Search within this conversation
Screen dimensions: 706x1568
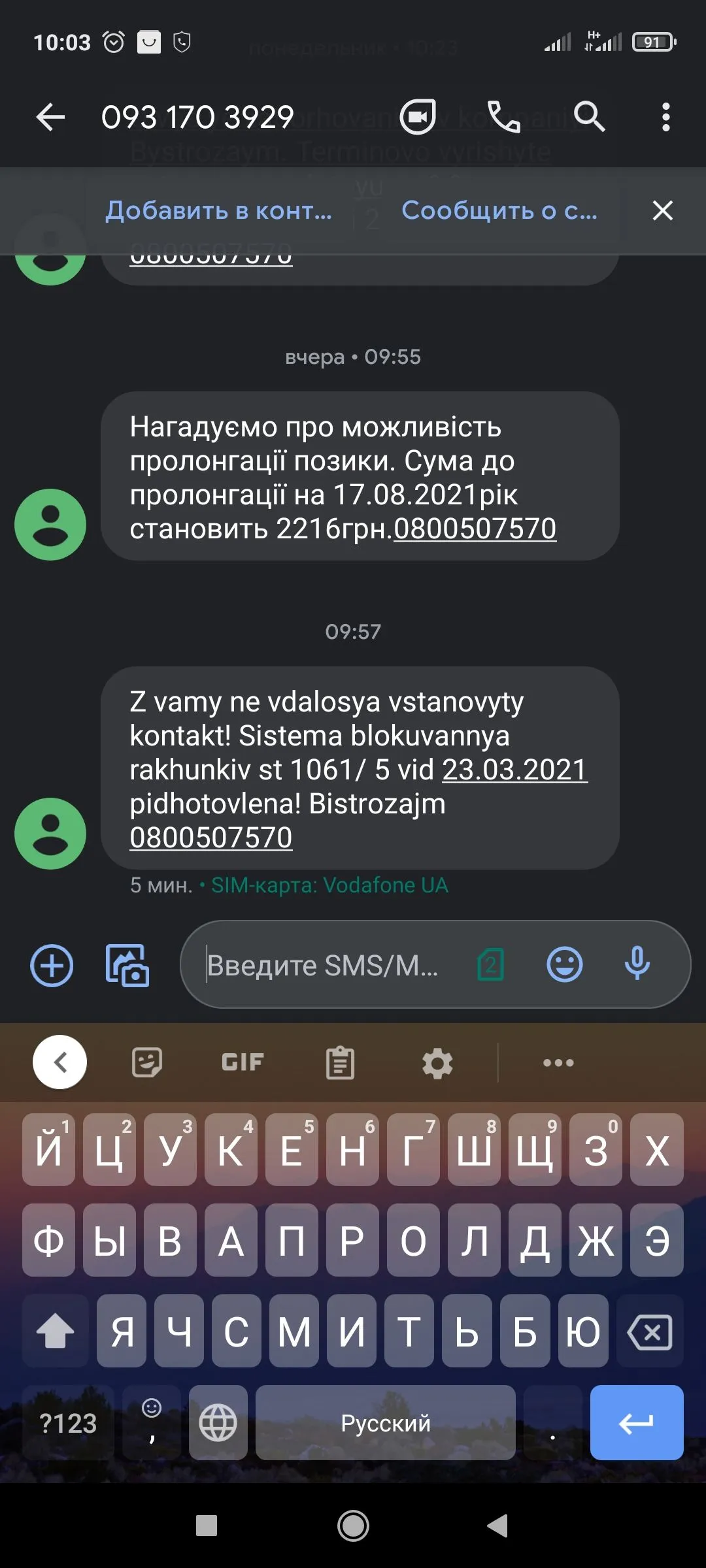[x=589, y=118]
